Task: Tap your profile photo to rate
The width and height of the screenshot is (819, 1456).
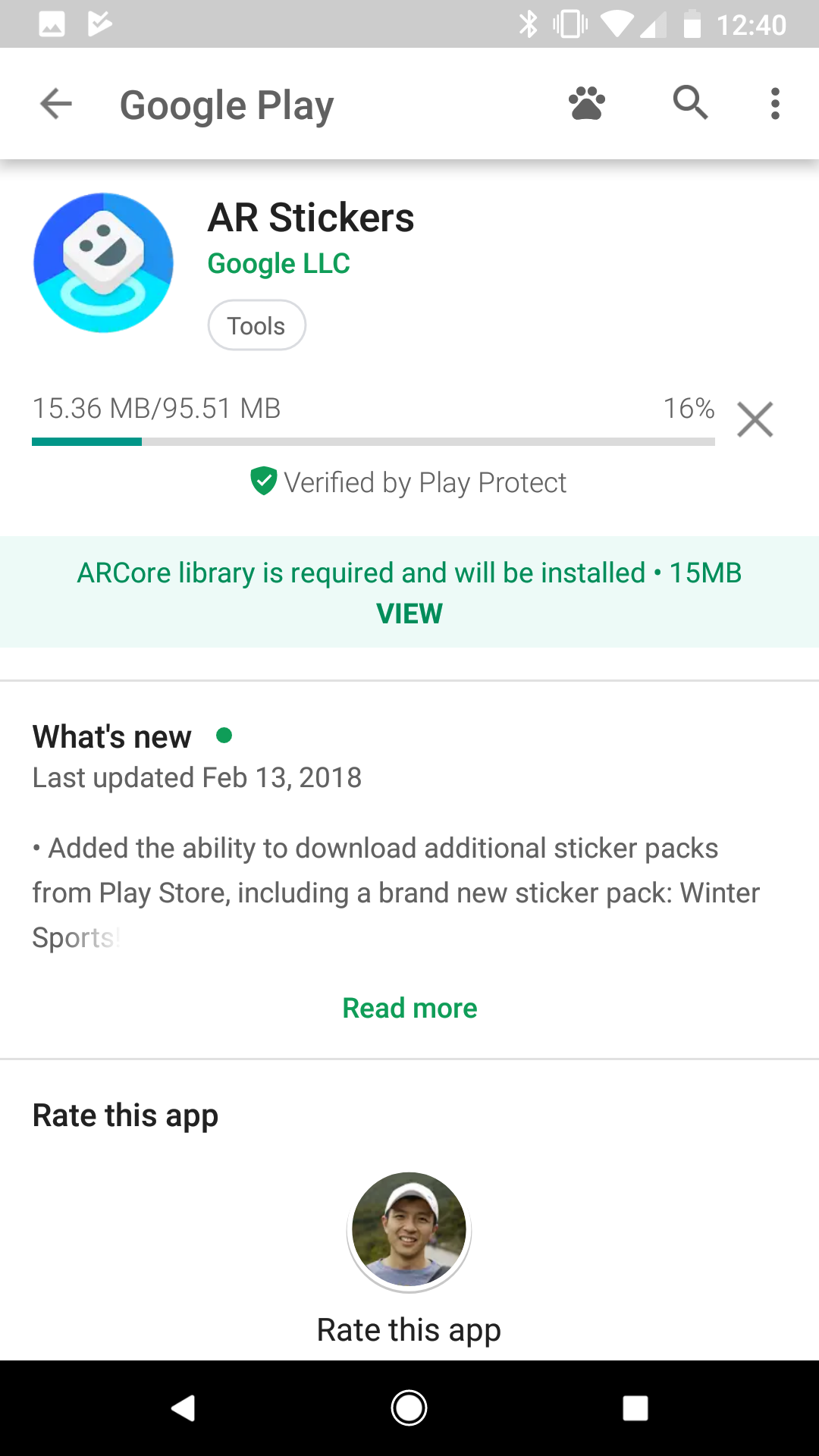Action: point(408,1228)
